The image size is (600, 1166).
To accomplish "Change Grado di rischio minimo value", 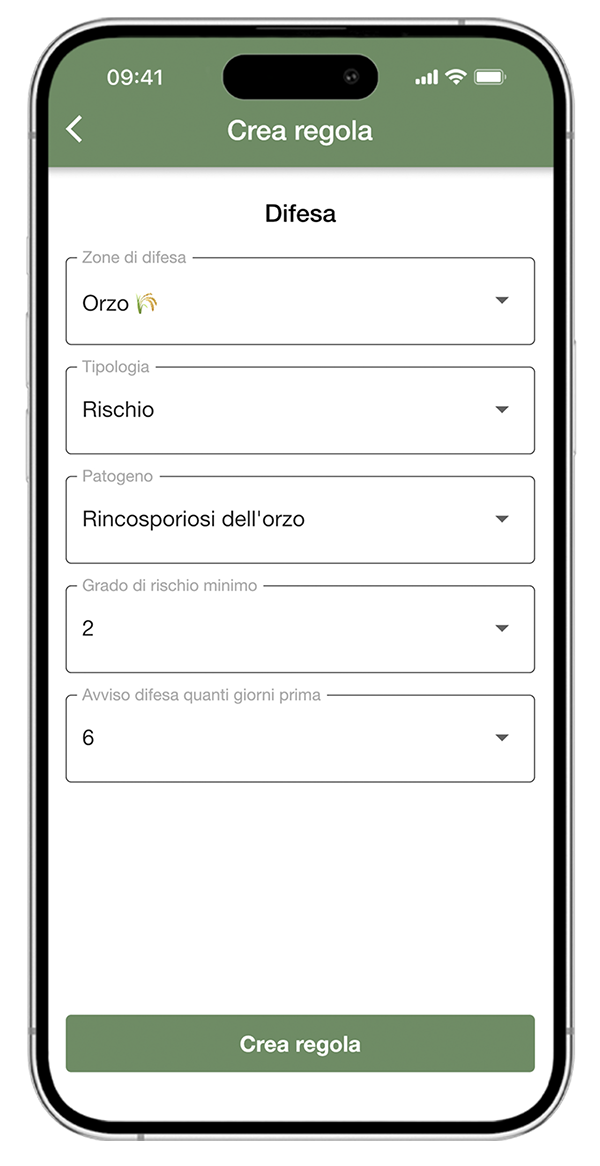I will [300, 629].
